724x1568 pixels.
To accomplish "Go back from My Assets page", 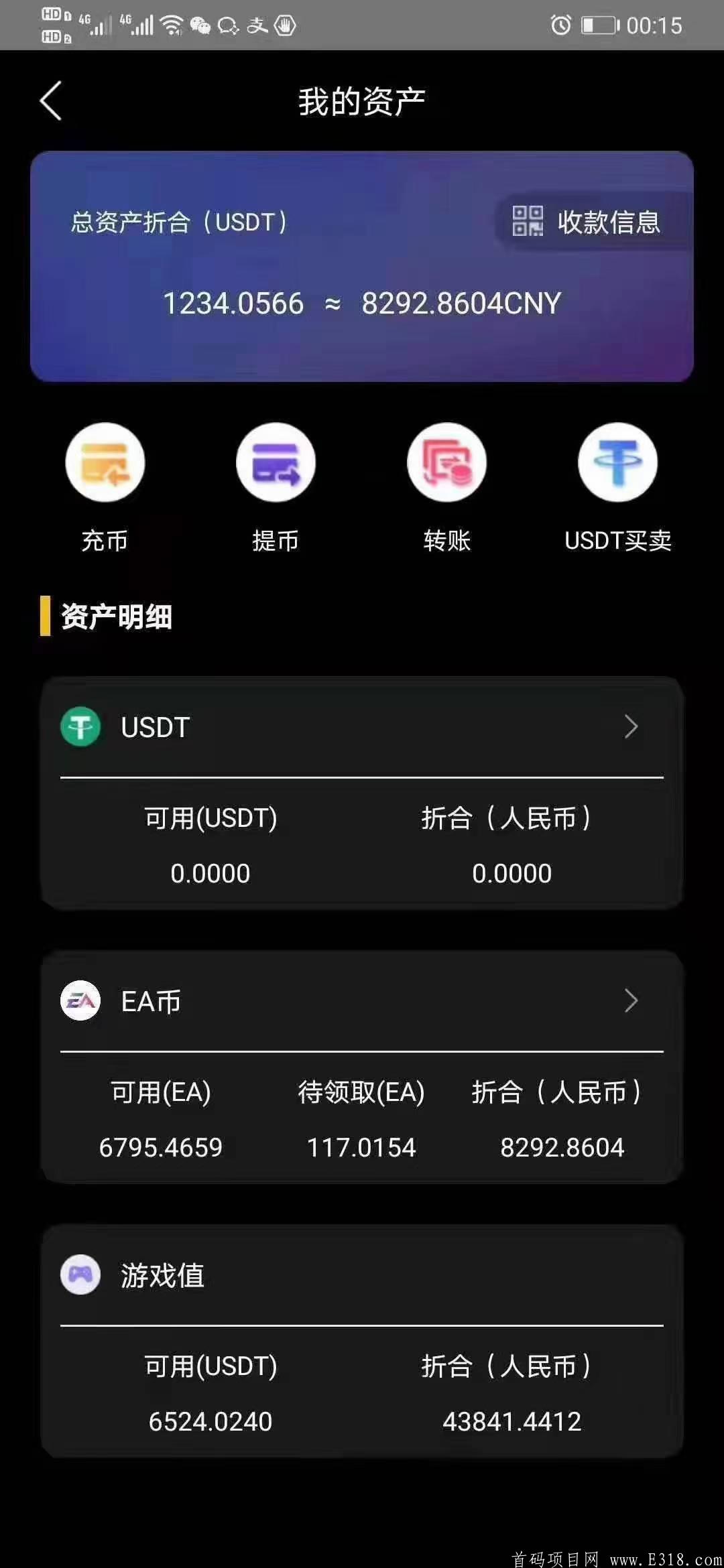I will coord(51,101).
